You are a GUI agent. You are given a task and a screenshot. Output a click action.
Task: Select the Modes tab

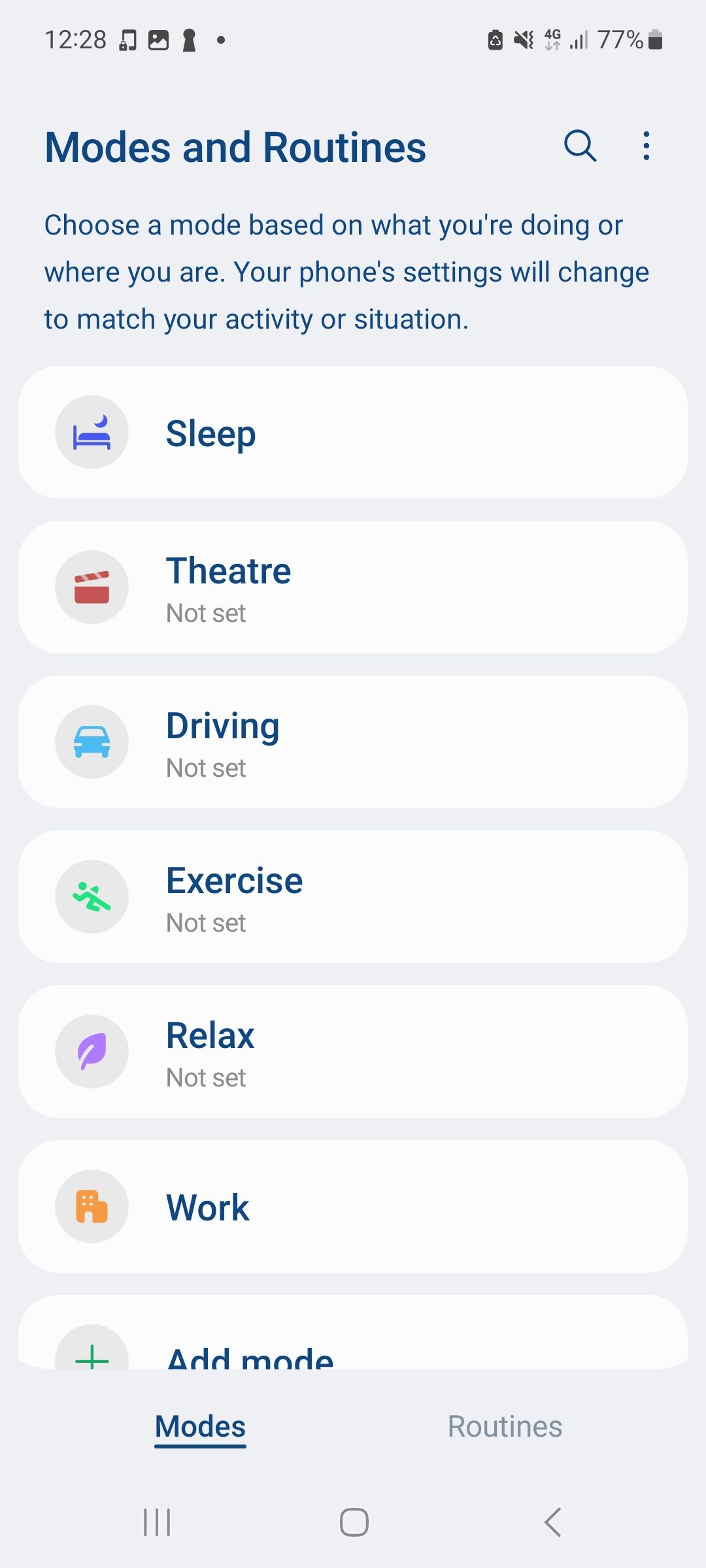(x=200, y=1427)
